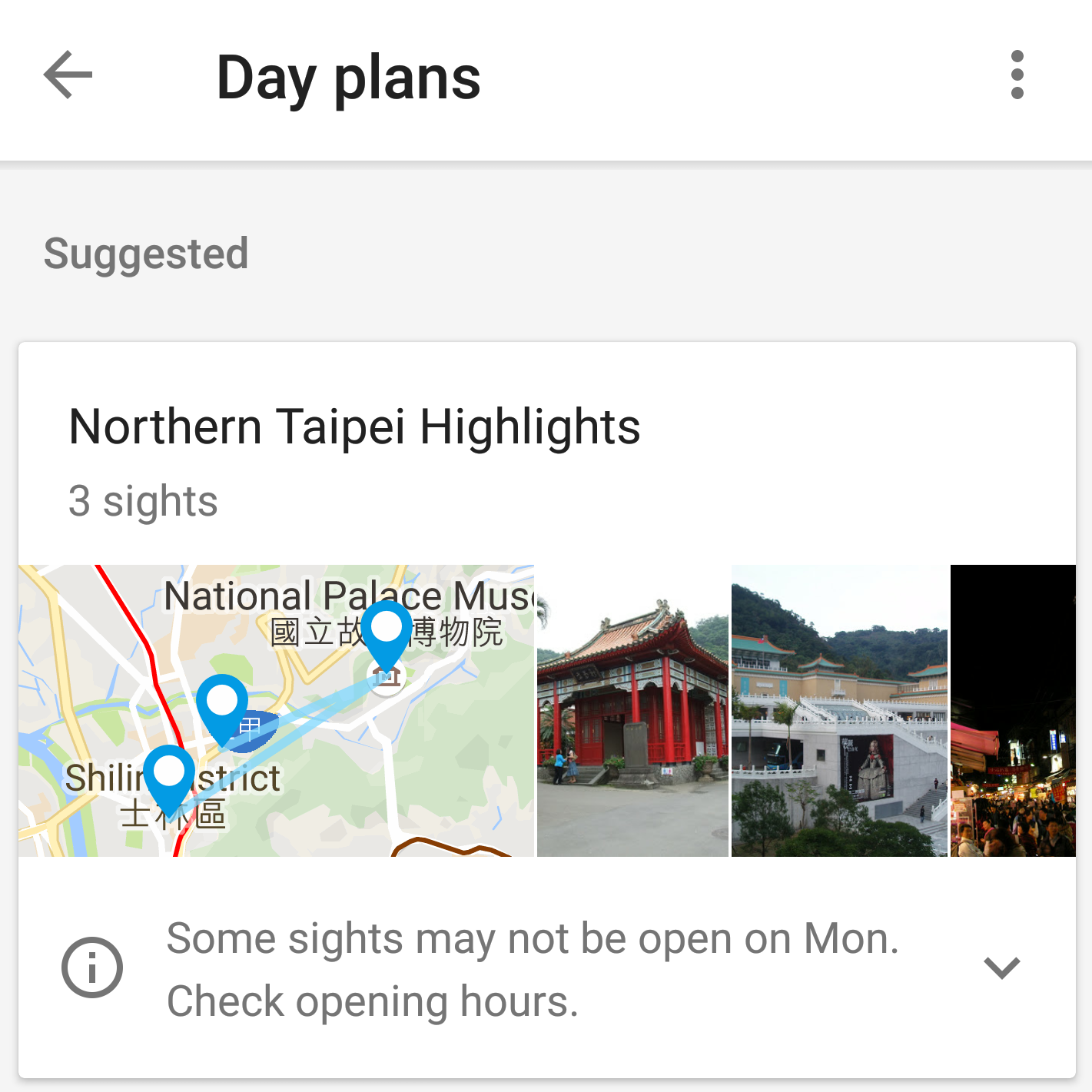Open the overflow menu
This screenshot has width=1092, height=1092.
pyautogui.click(x=1017, y=75)
